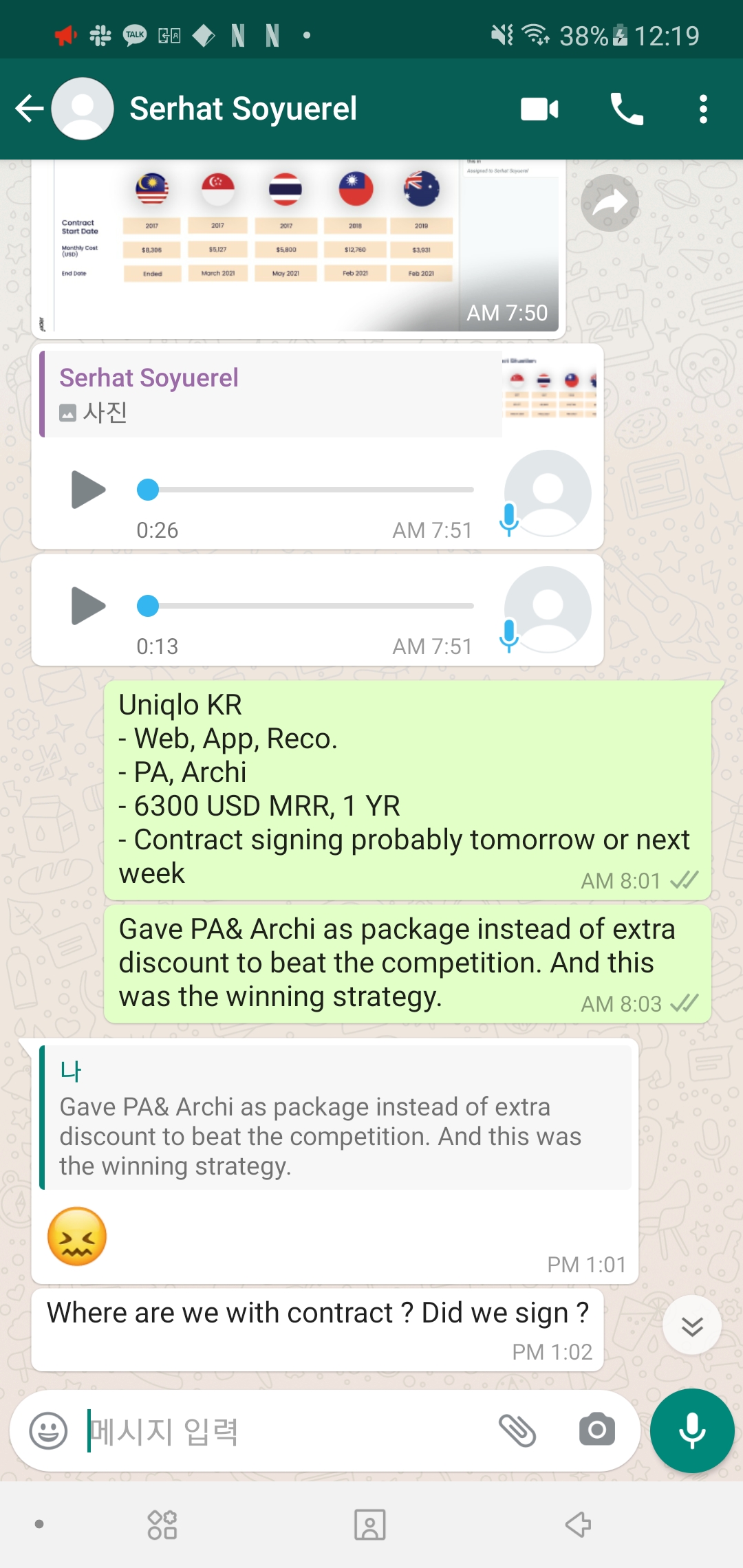The width and height of the screenshot is (743, 1568).
Task: Go back to the chat list
Action: tap(29, 109)
